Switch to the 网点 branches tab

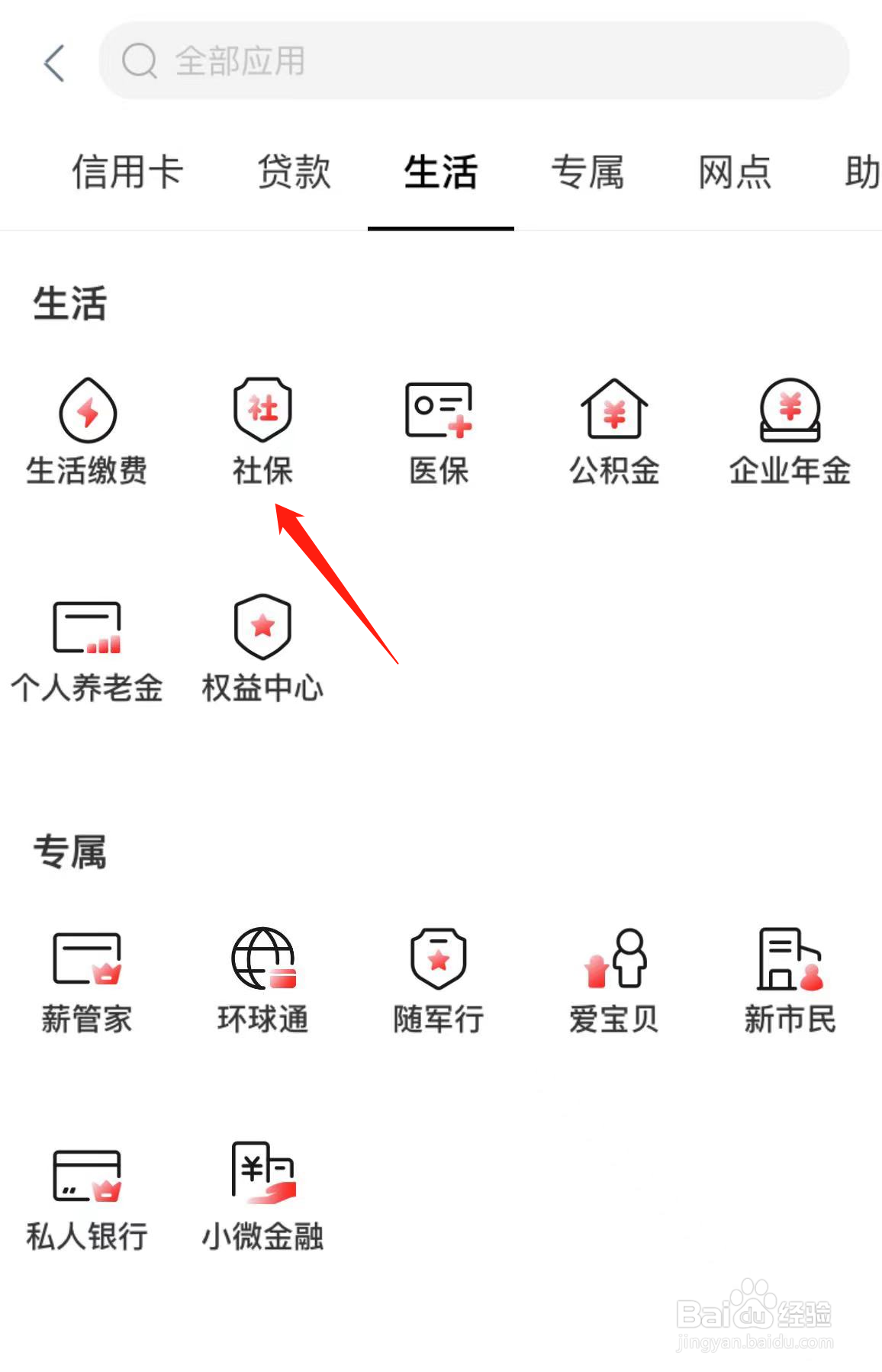(x=735, y=172)
